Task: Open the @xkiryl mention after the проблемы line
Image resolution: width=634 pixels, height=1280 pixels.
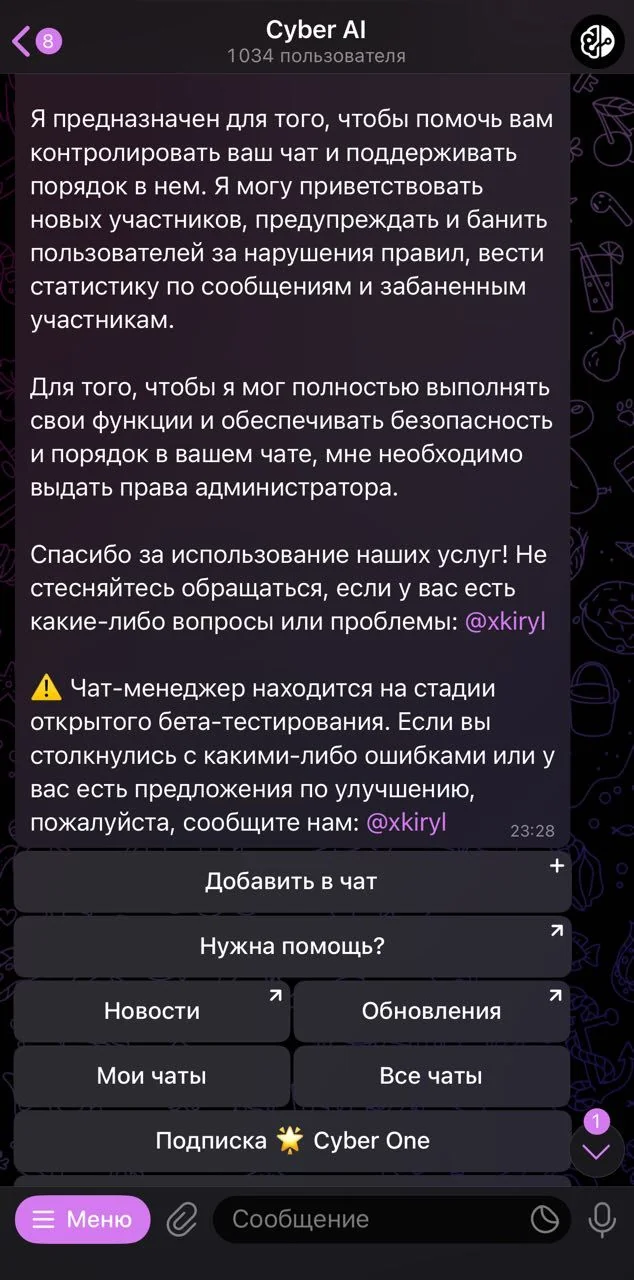Action: (x=506, y=621)
